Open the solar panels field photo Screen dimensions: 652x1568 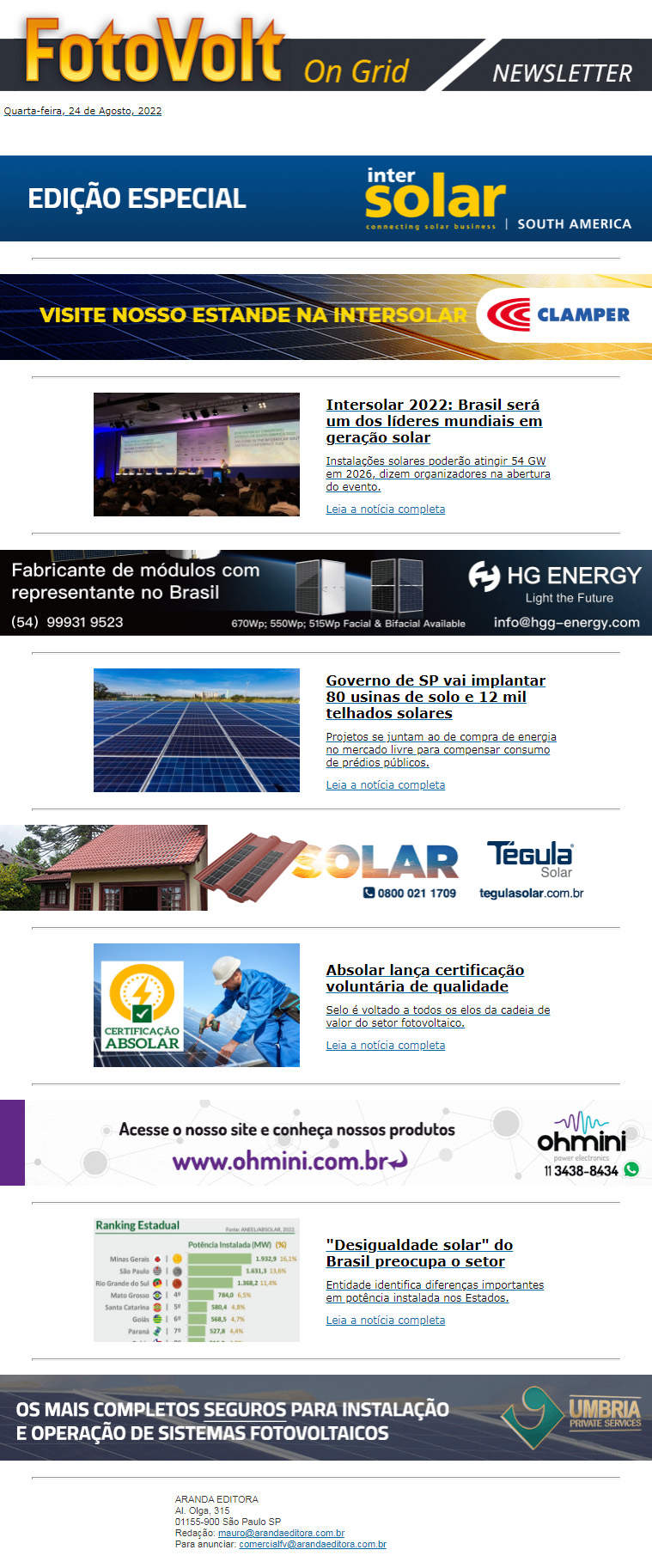[x=197, y=730]
